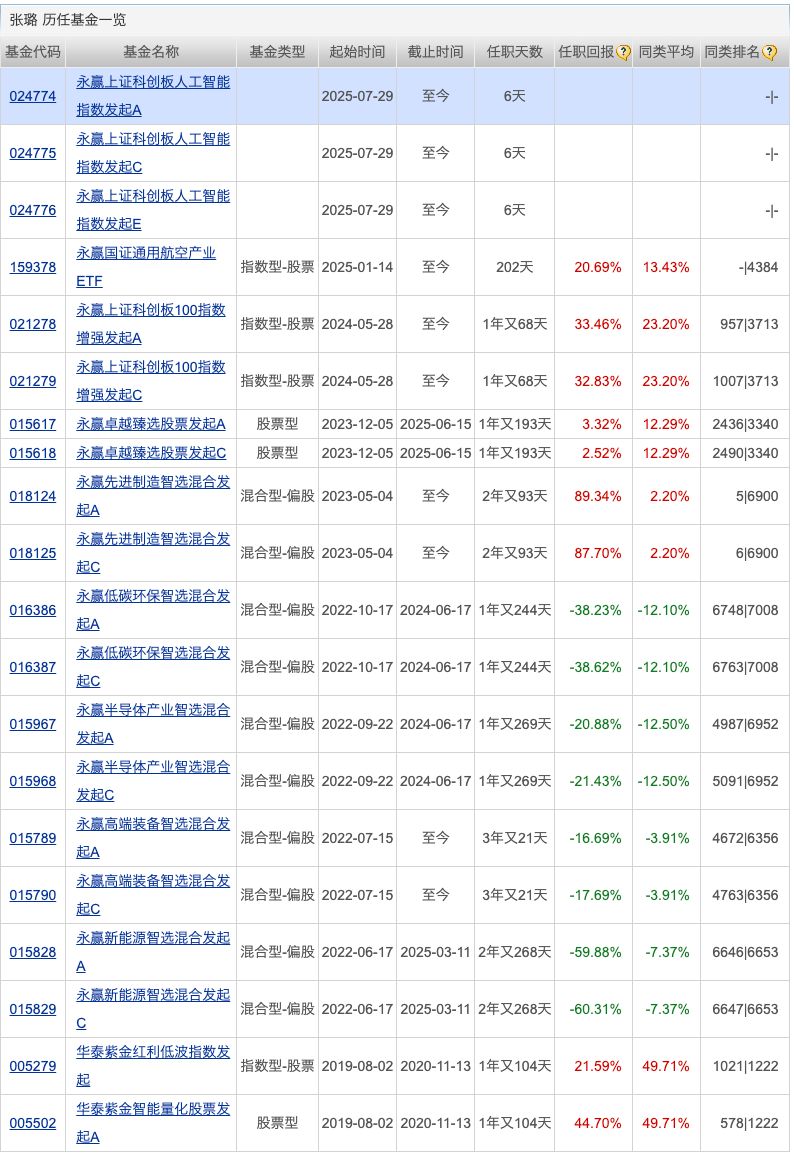Select fund code 015829
The image size is (794, 1154).
(32, 1009)
